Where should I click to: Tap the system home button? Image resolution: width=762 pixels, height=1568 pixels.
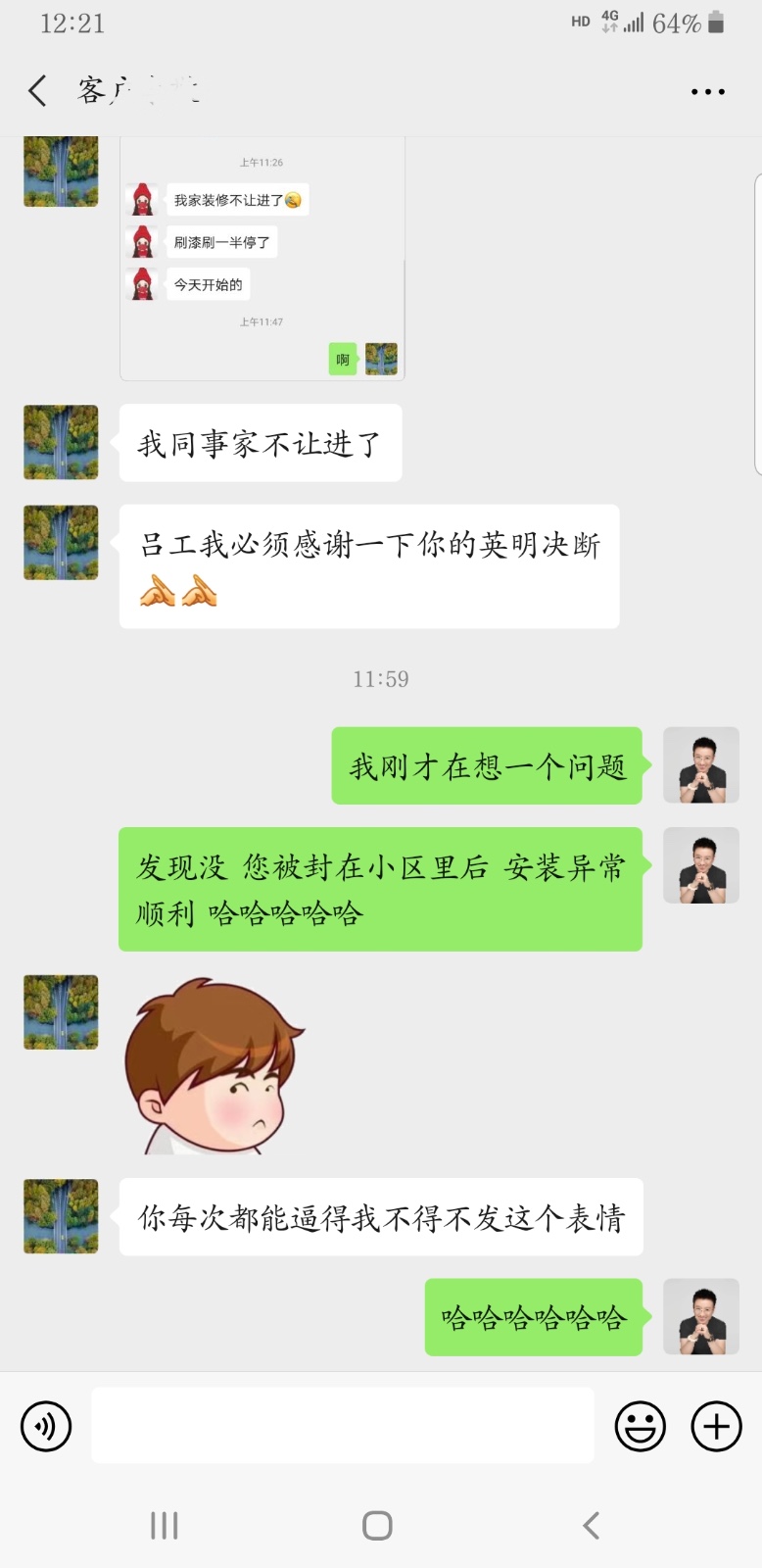point(377,1525)
